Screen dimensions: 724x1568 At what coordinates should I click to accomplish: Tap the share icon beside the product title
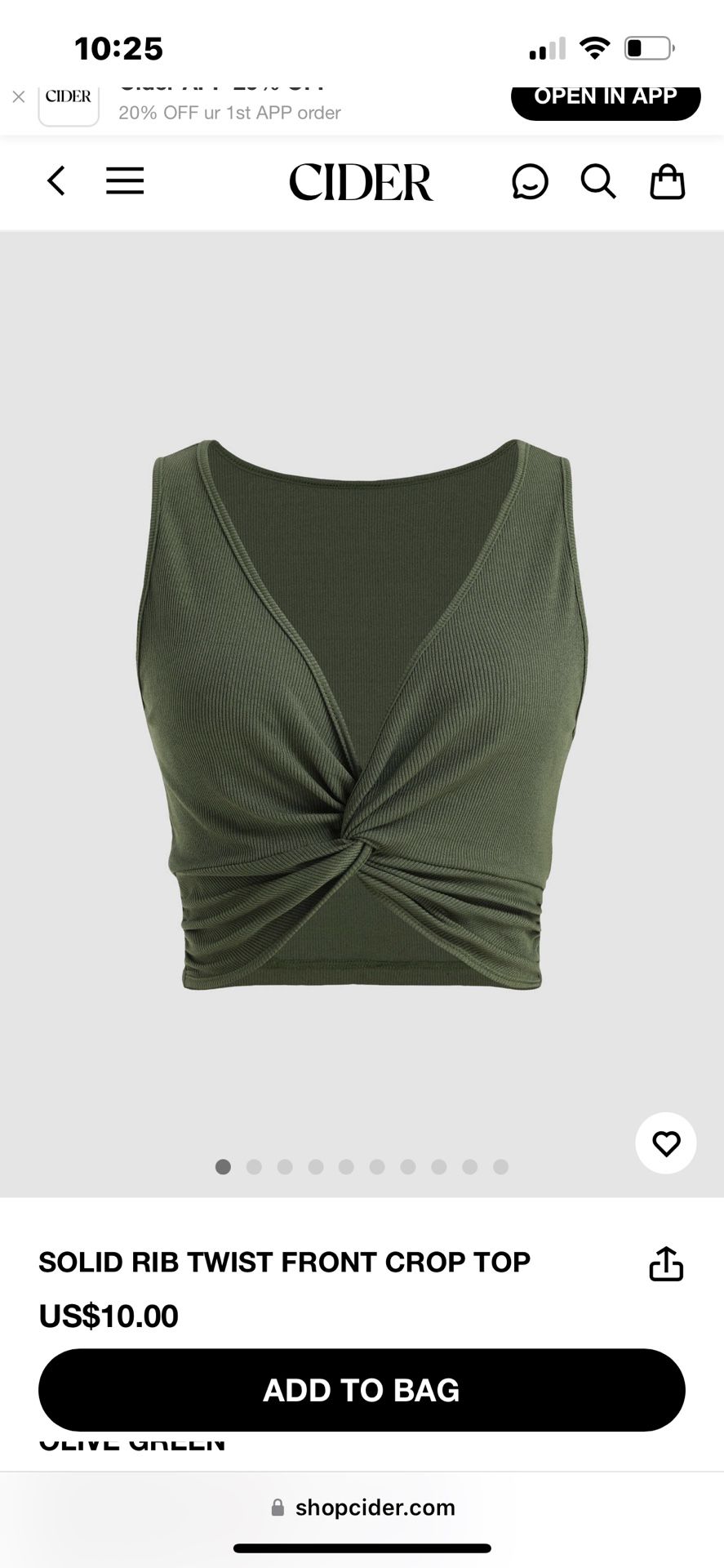(x=667, y=1263)
